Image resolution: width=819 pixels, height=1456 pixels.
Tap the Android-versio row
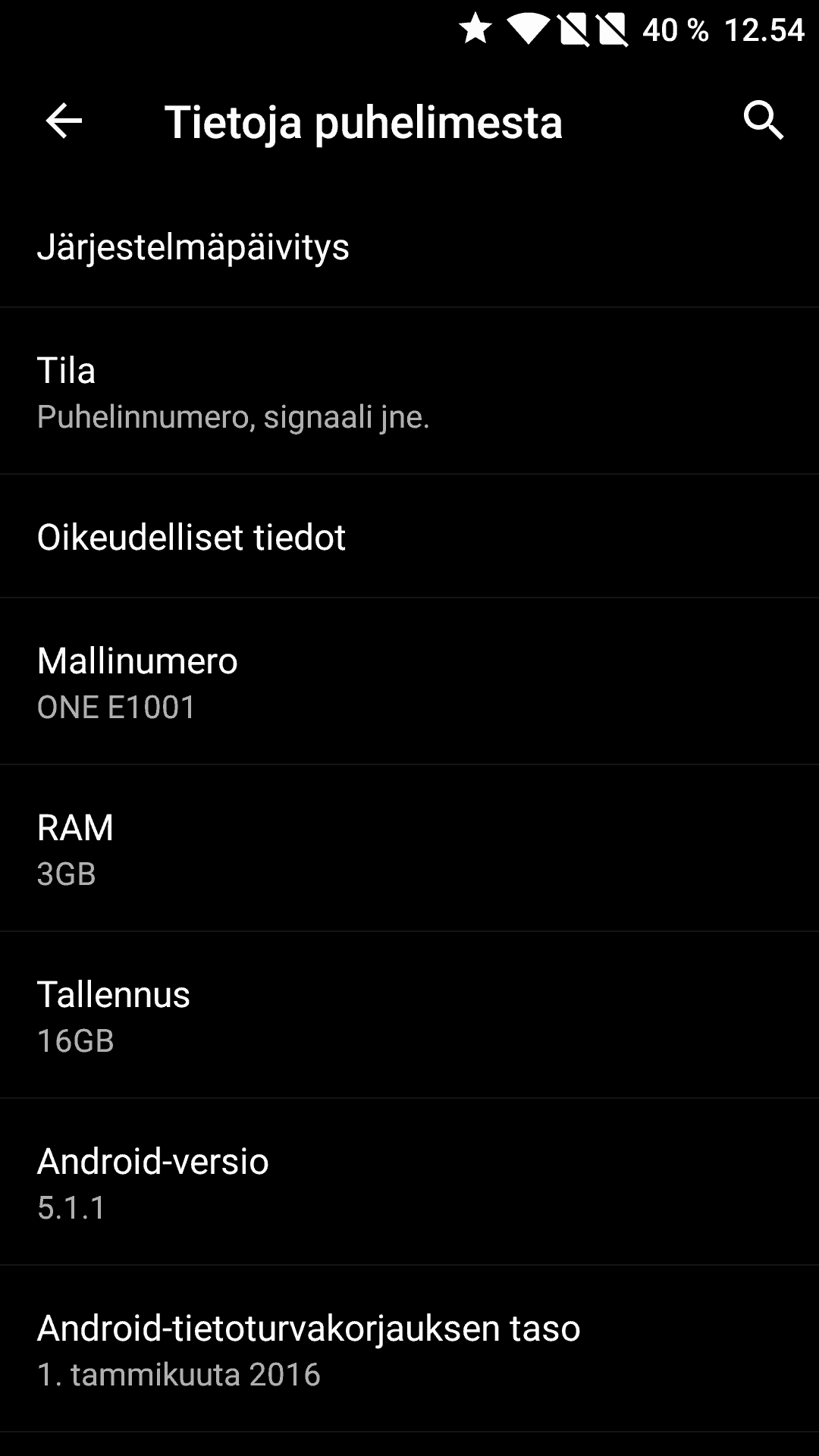(409, 1182)
